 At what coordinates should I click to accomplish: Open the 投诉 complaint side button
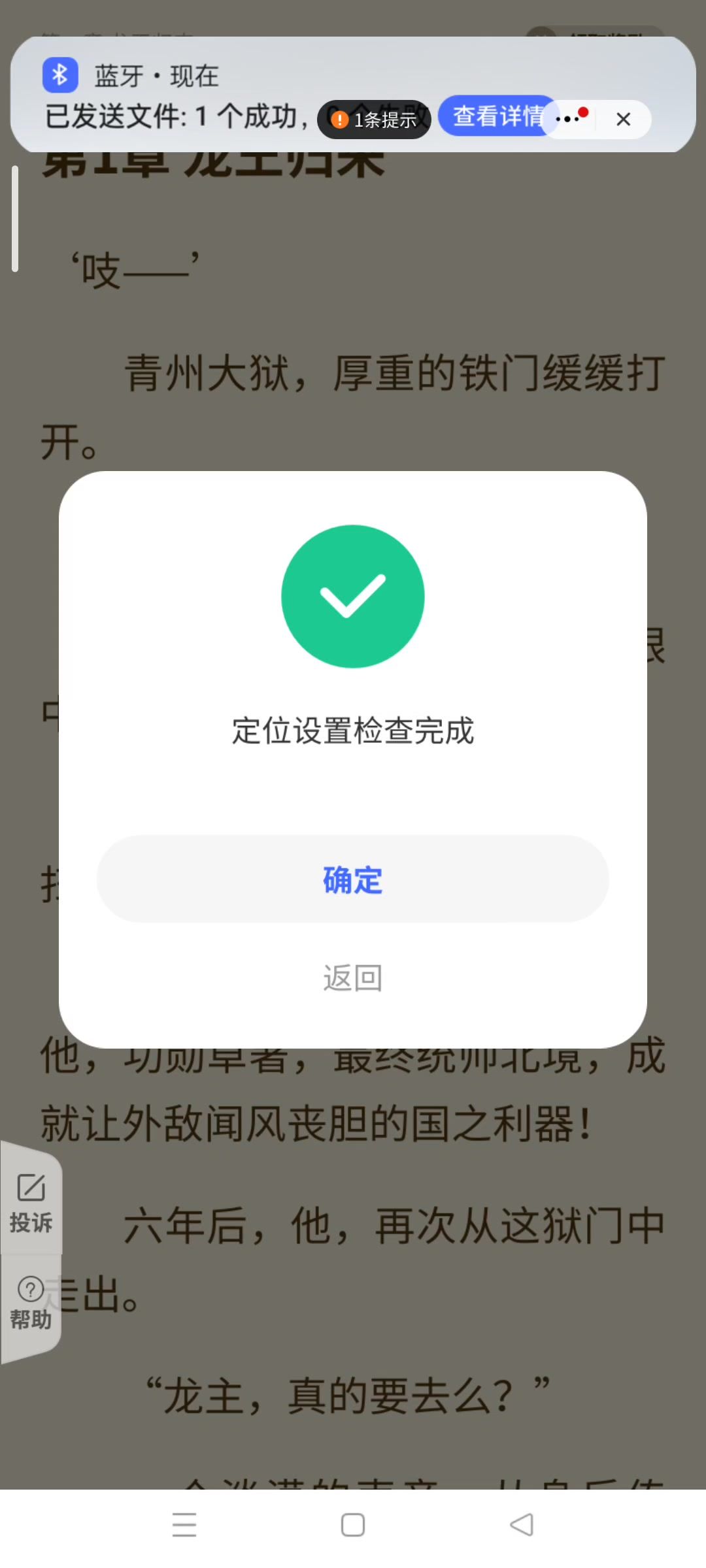pyautogui.click(x=31, y=1203)
